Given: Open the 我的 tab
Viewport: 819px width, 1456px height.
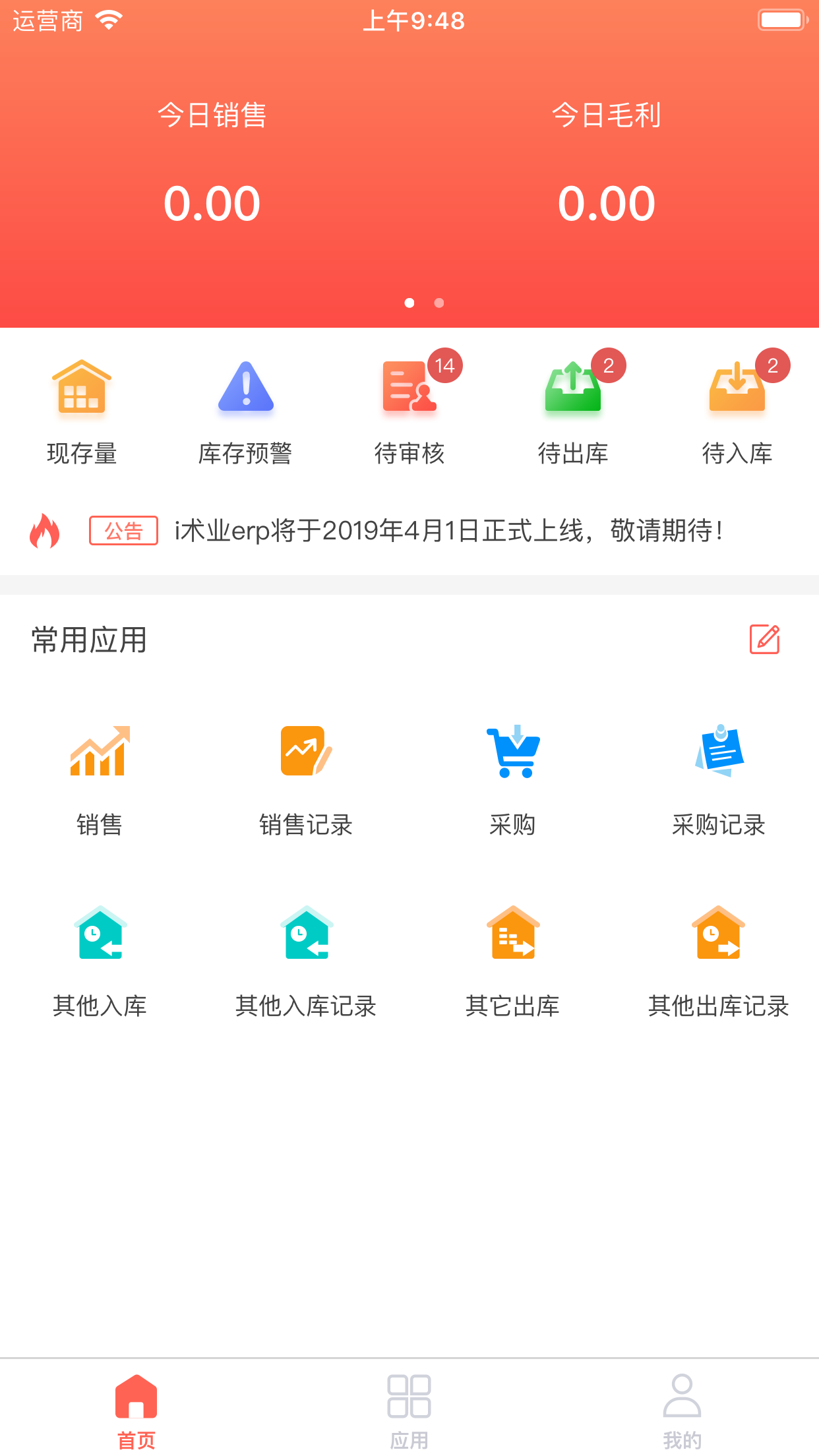Looking at the screenshot, I should [x=682, y=1410].
